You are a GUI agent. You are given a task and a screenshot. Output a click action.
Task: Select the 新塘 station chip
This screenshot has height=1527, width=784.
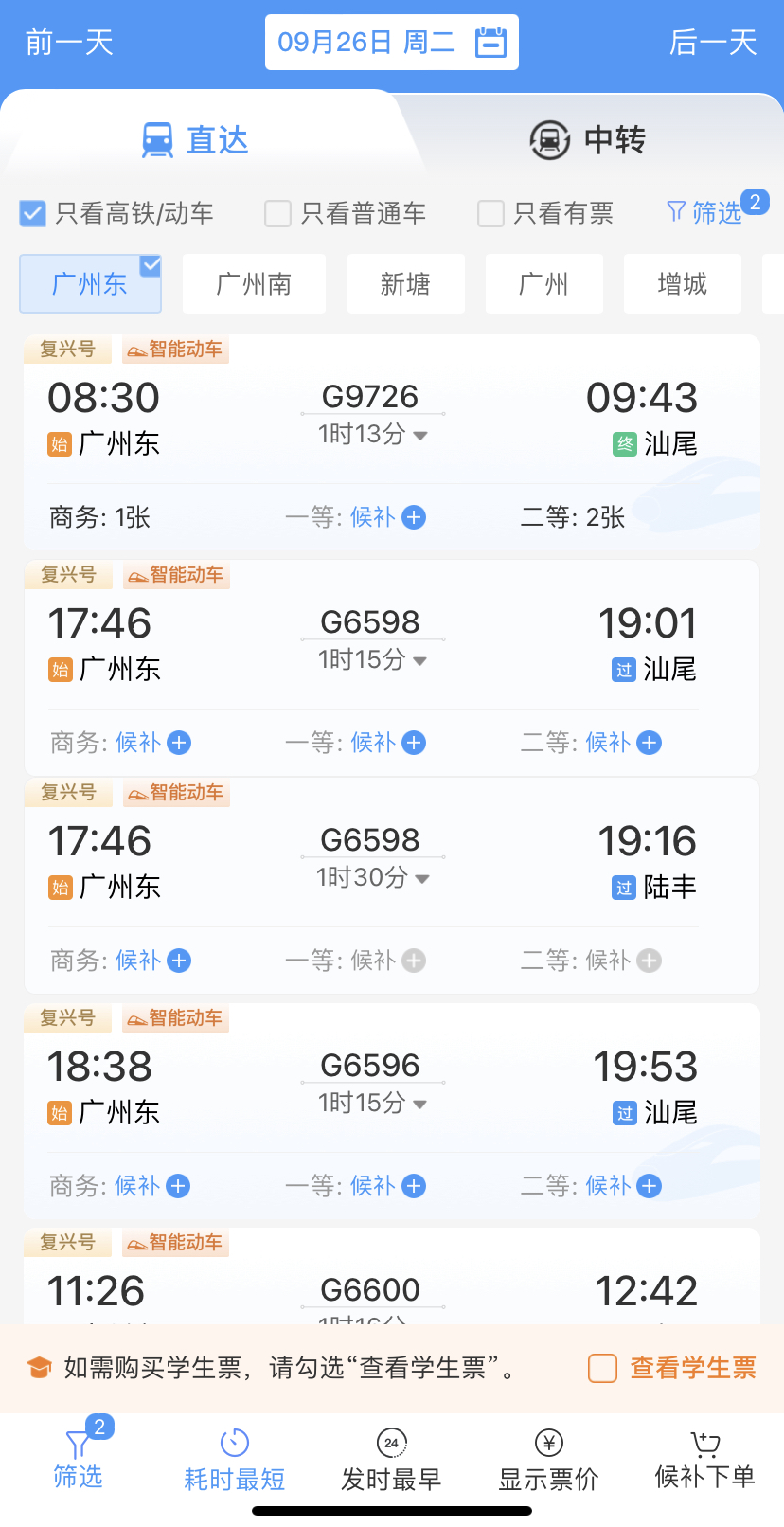pos(405,284)
